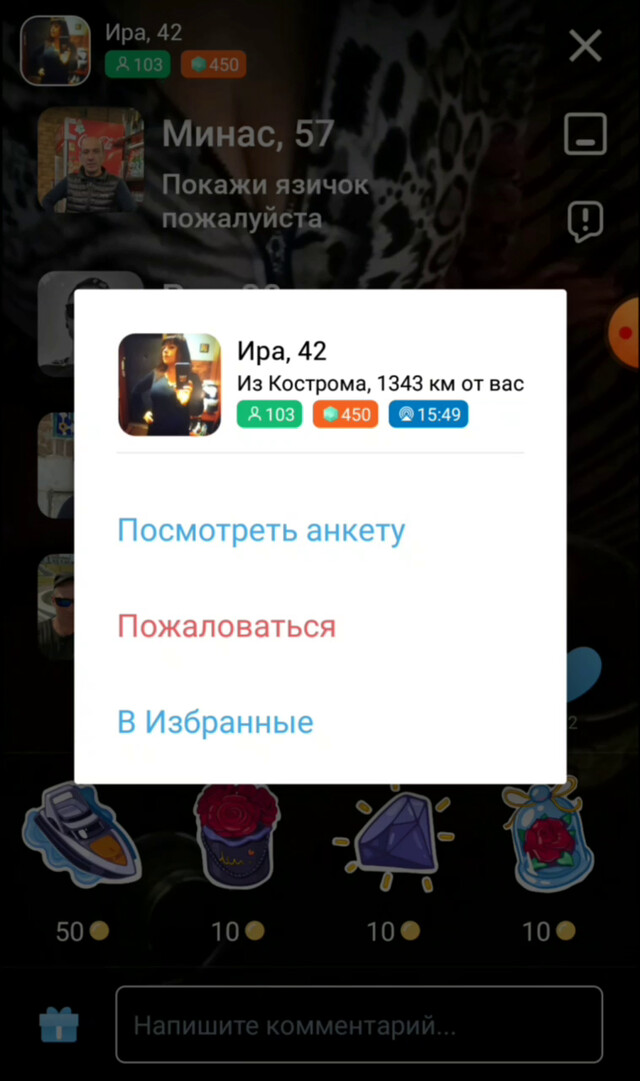Select Пожаловаться to report Ира
This screenshot has height=1081, width=640.
tap(226, 626)
